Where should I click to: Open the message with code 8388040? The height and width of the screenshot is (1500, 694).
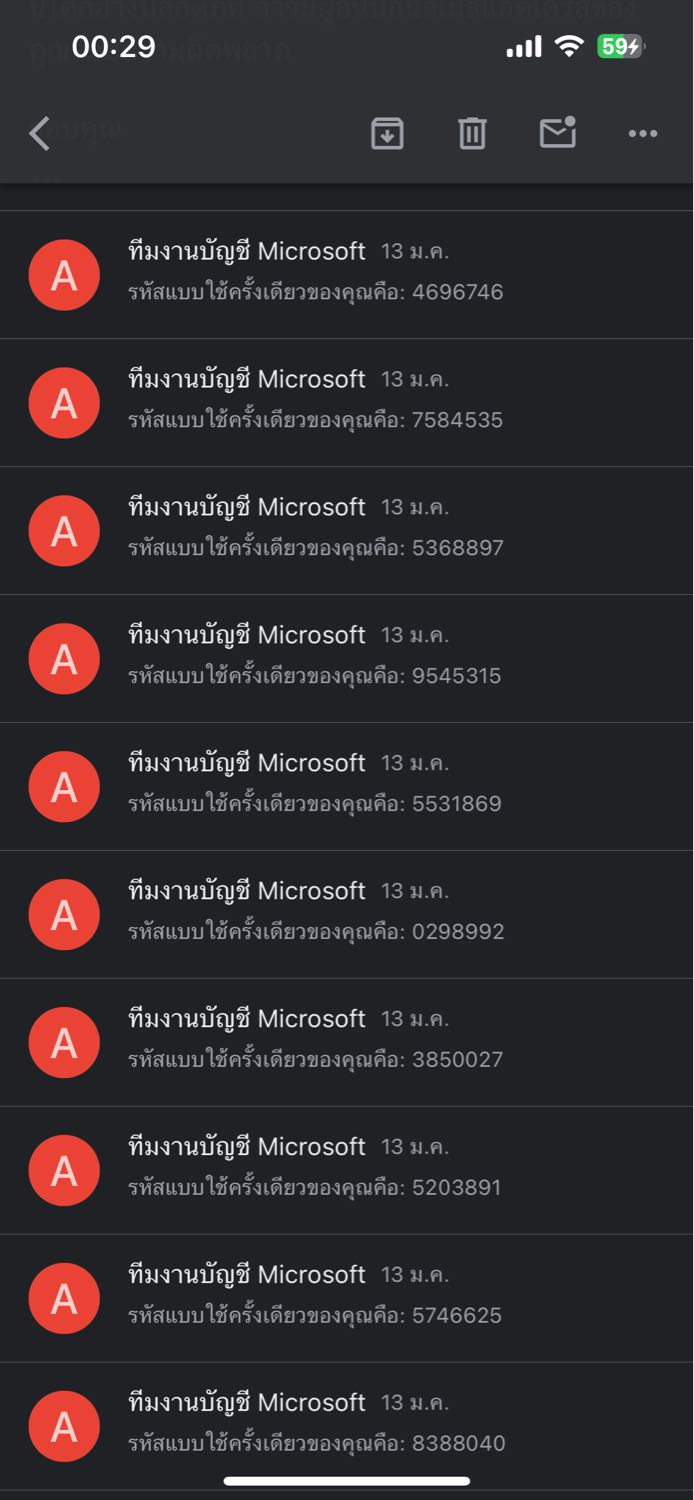pyautogui.click(x=347, y=1427)
